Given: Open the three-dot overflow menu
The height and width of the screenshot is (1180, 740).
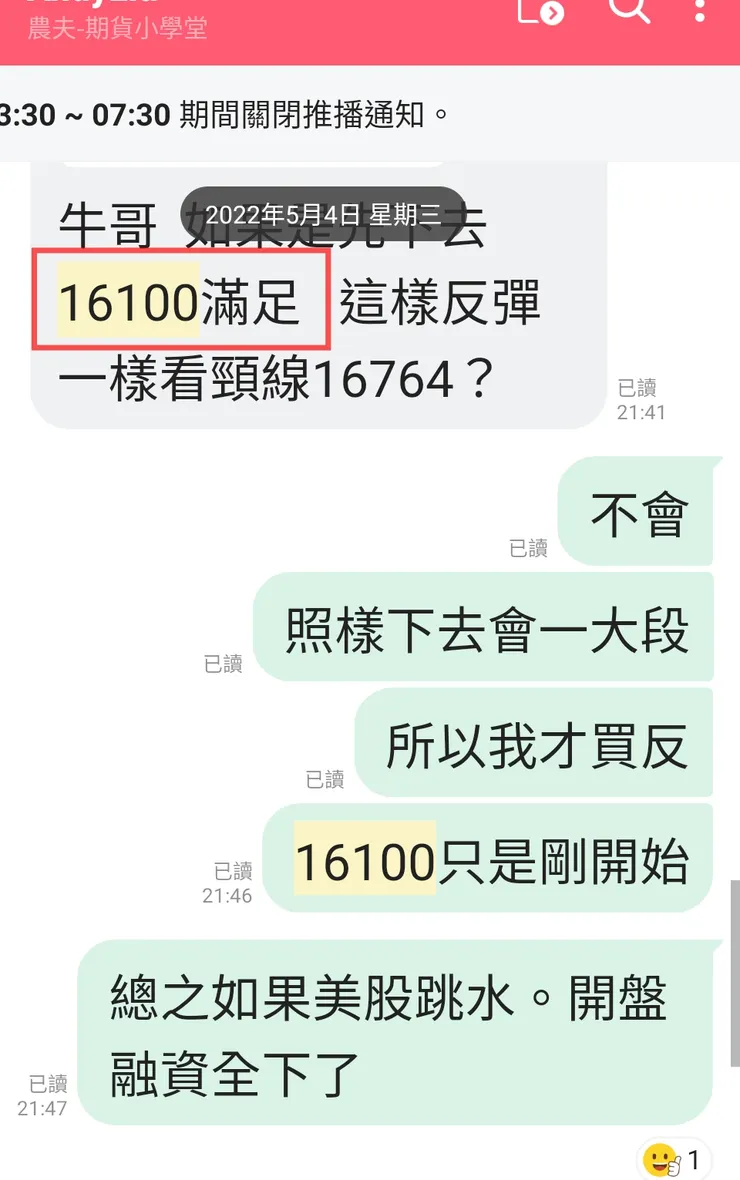Looking at the screenshot, I should (x=700, y=12).
